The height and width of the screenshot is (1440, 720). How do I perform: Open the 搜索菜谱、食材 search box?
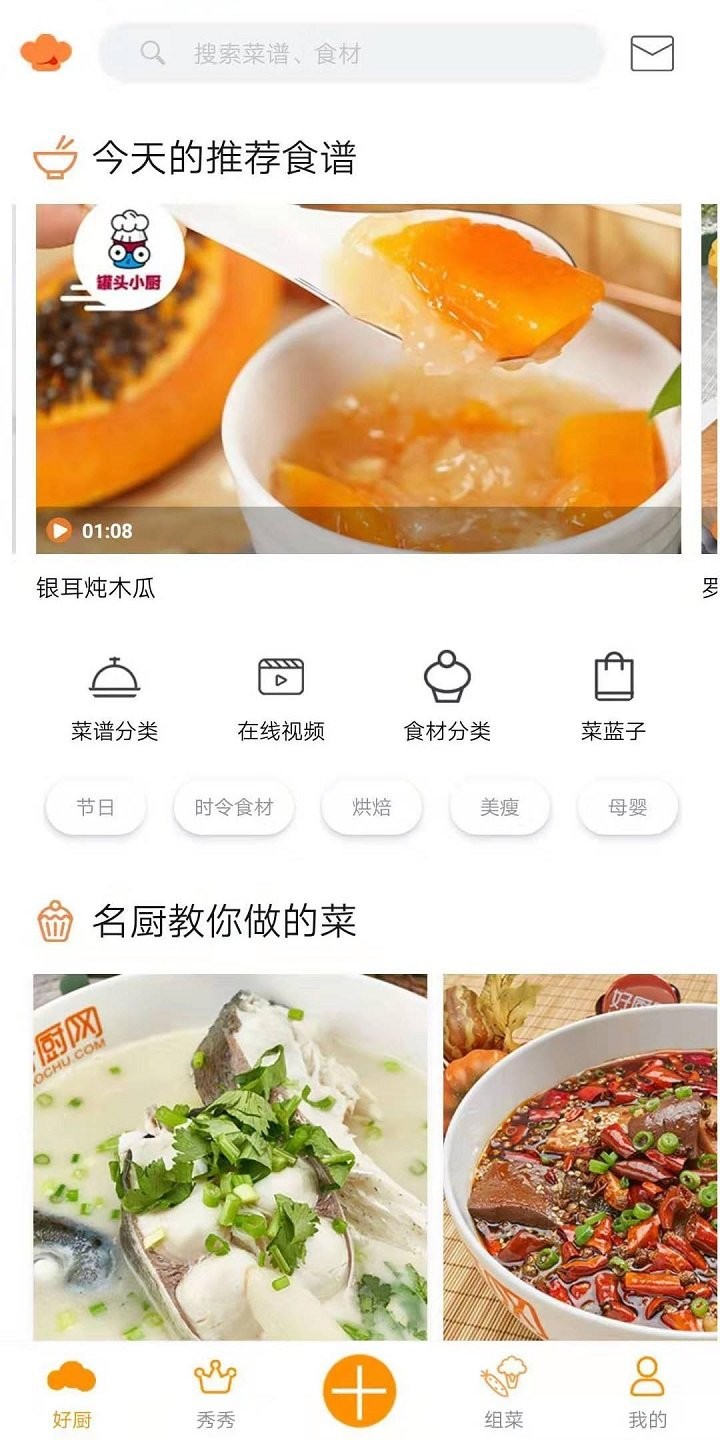(x=350, y=53)
